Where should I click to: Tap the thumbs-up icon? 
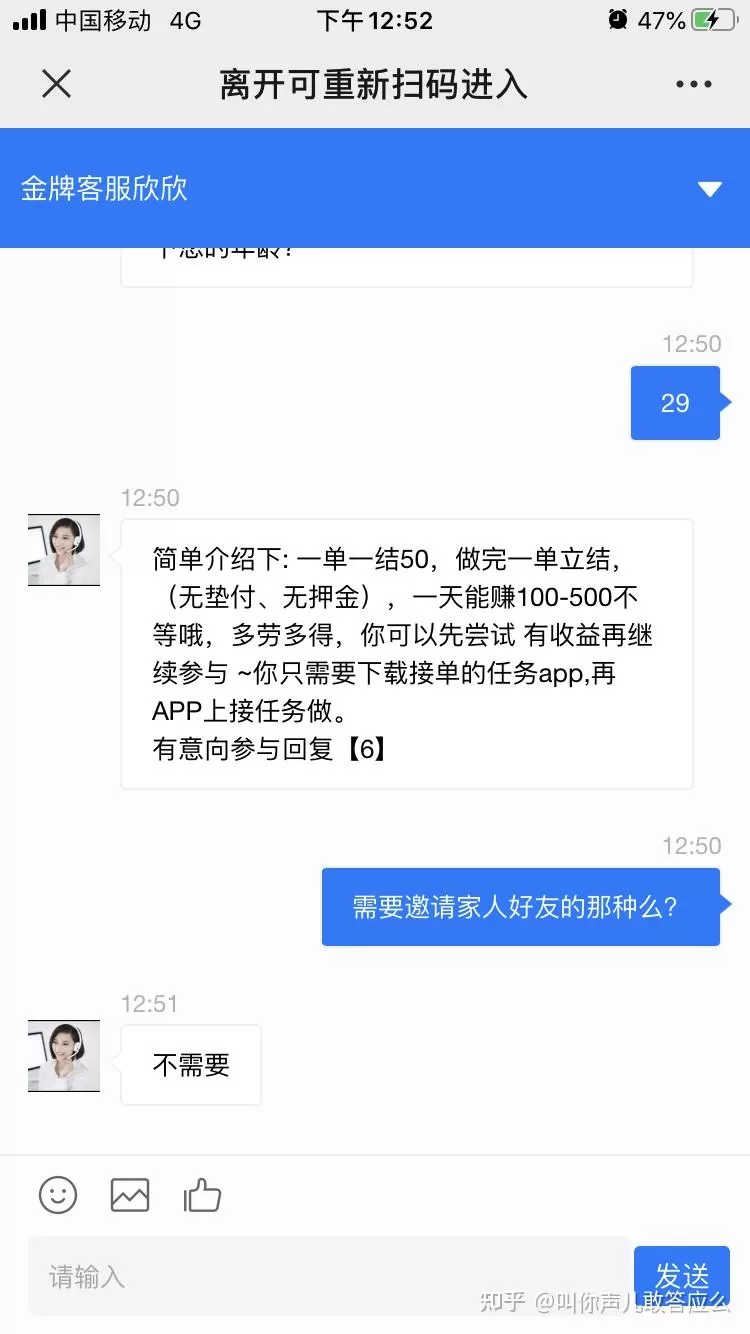coord(202,1194)
